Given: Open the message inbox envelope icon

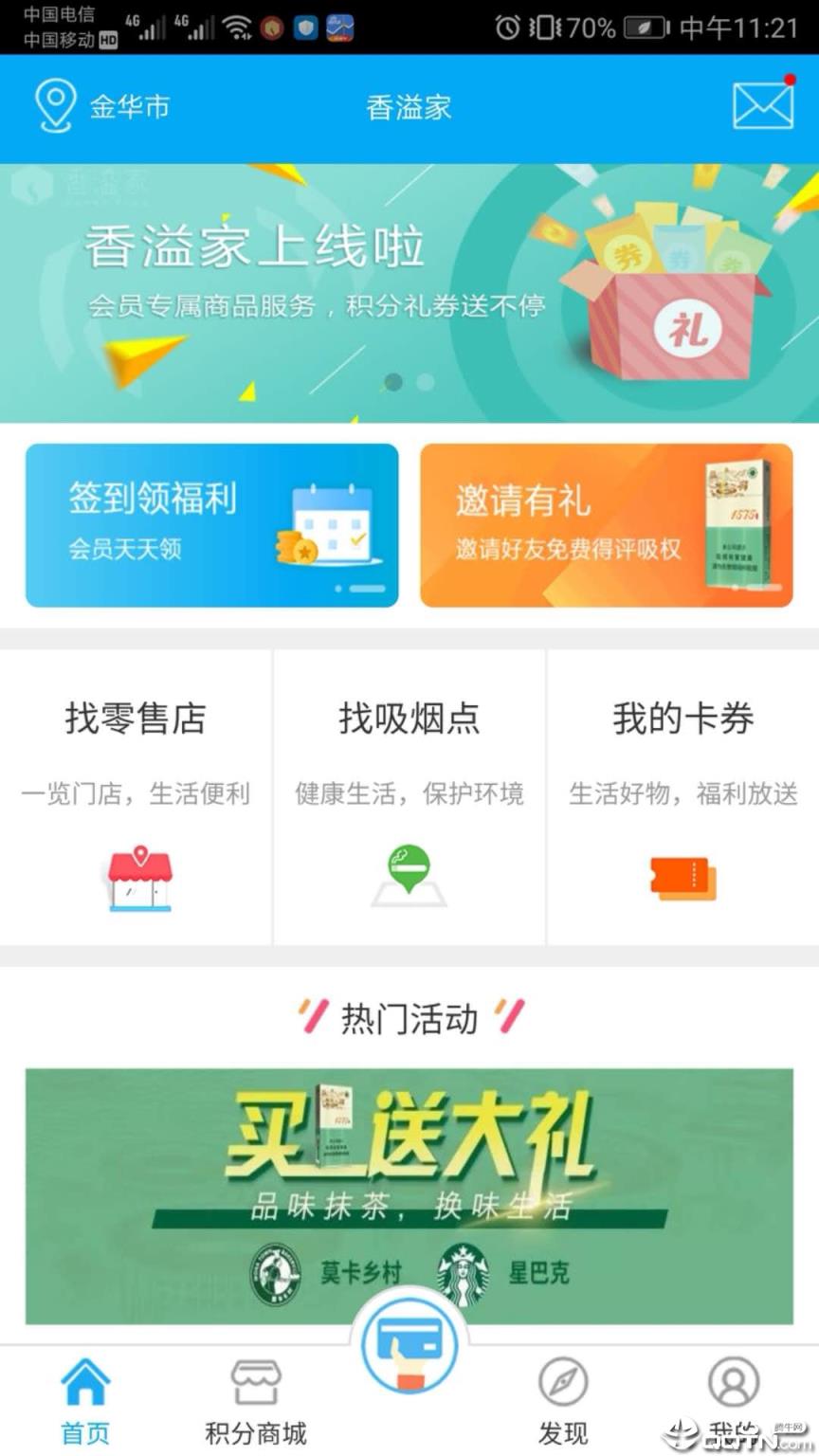Looking at the screenshot, I should coord(764,104).
